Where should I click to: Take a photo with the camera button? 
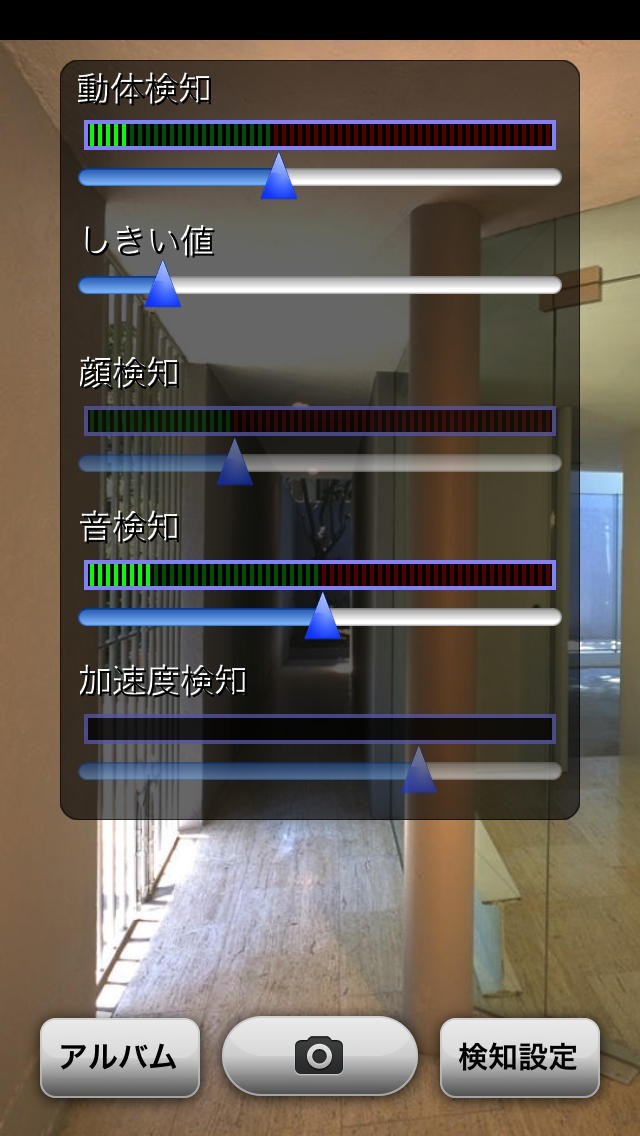click(320, 1056)
